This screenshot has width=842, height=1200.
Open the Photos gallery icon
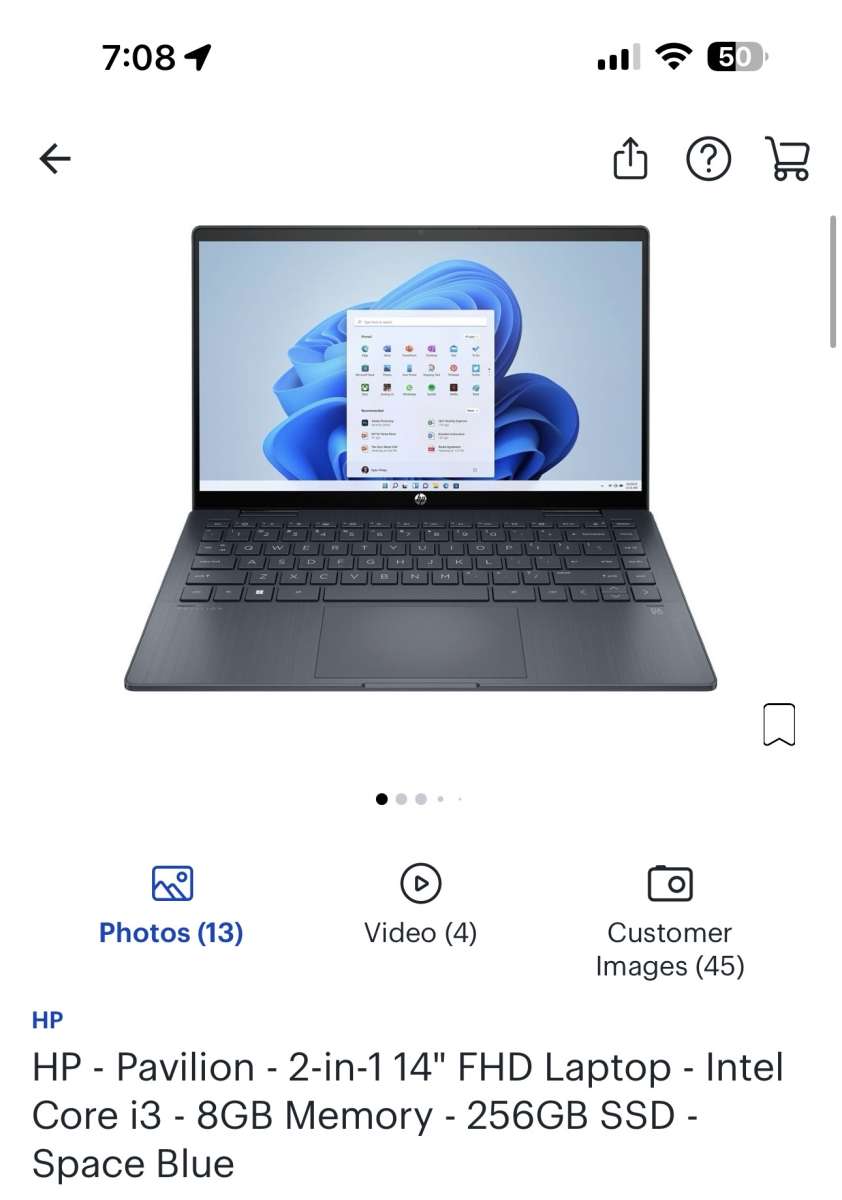(x=171, y=884)
